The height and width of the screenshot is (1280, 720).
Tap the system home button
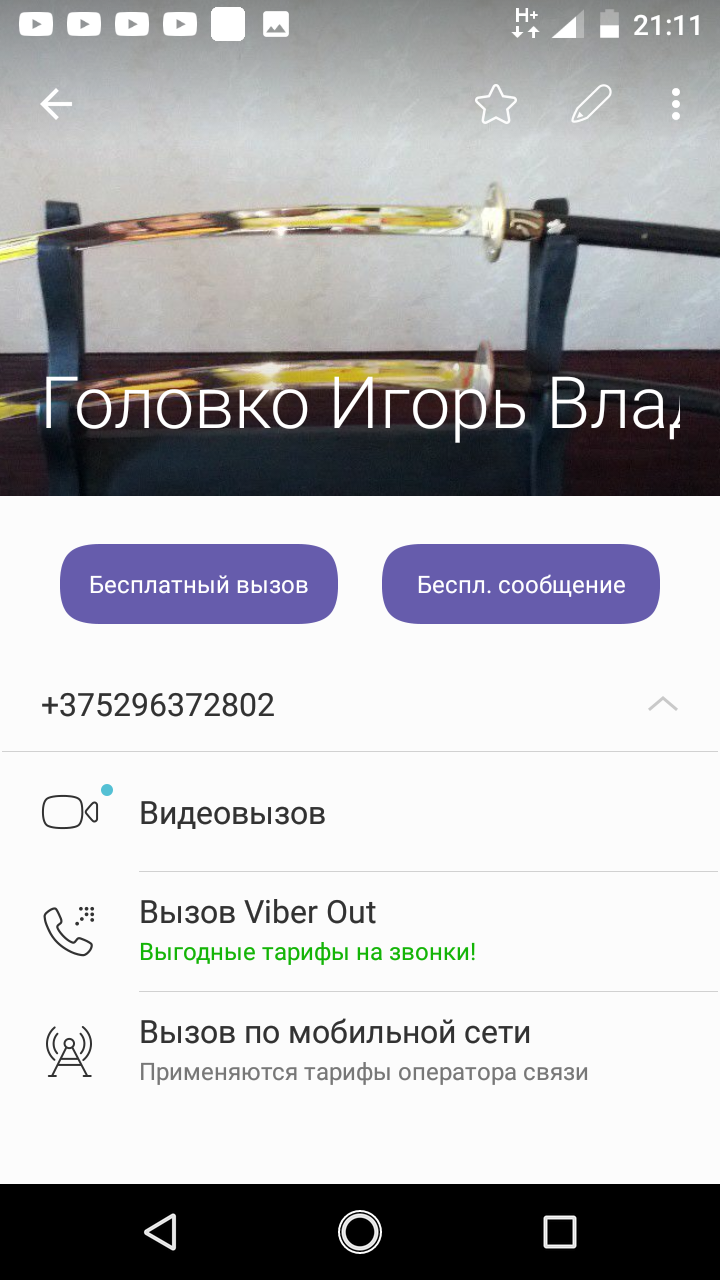(360, 1231)
